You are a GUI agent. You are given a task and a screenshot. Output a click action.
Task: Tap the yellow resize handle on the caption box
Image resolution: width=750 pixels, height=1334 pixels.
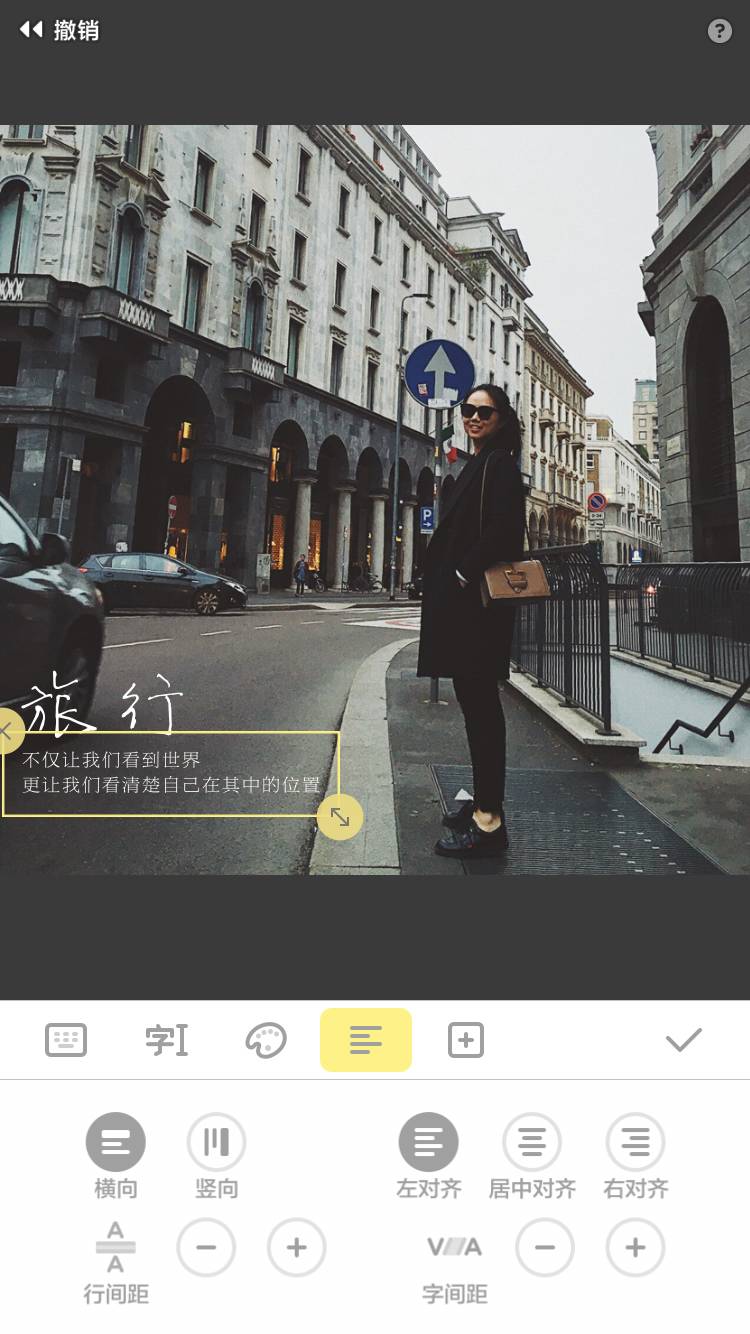[x=339, y=817]
